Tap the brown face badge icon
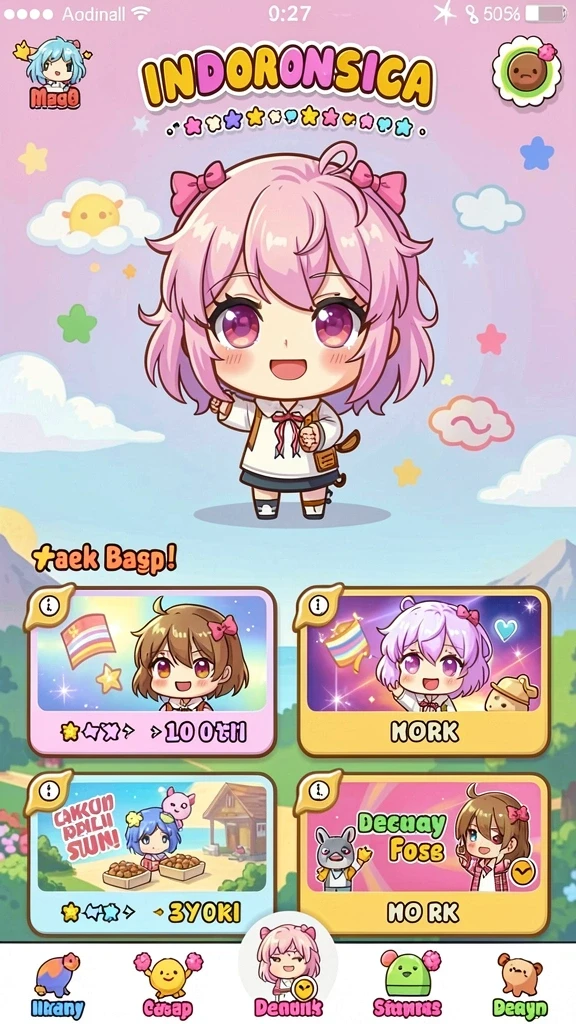The height and width of the screenshot is (1024, 576). pos(526,71)
